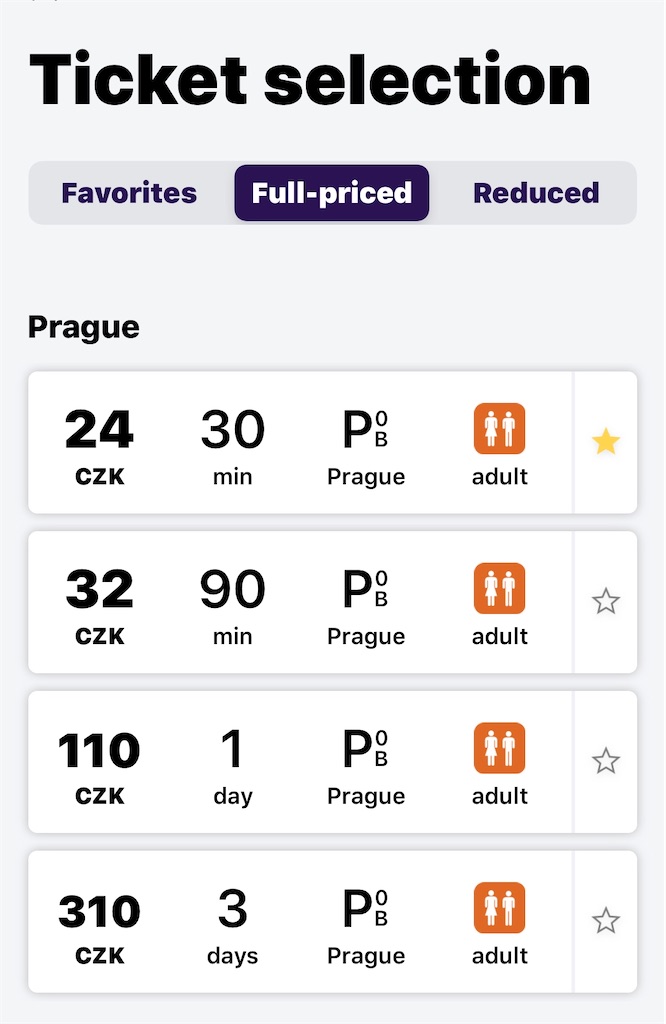Pick the 110 CZK 1 day ticket

(300, 762)
